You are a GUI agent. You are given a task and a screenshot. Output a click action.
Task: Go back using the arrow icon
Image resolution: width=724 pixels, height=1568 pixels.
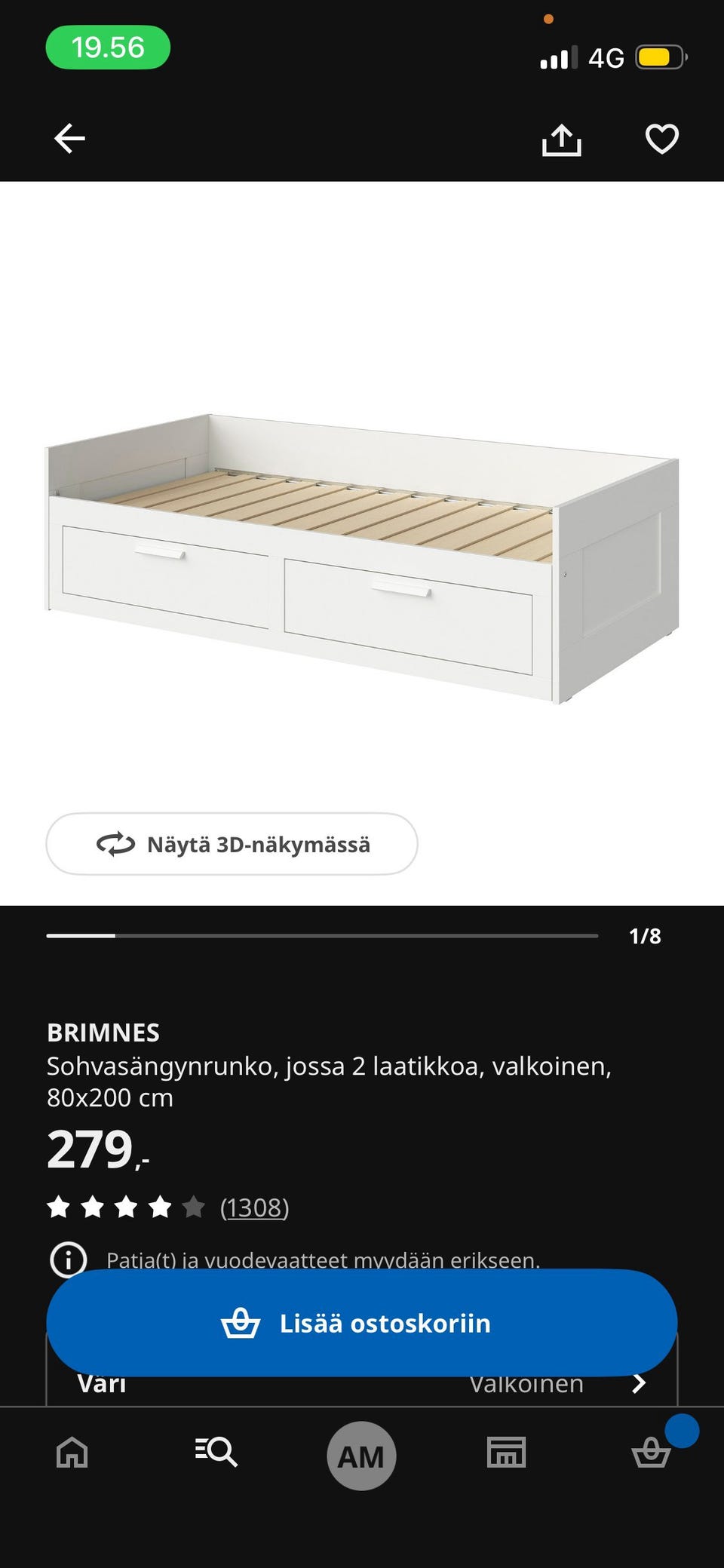(x=69, y=139)
